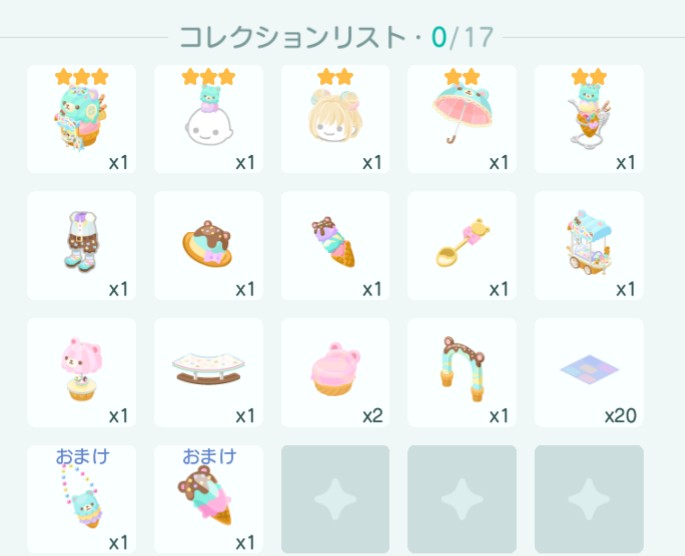This screenshot has height=556, width=685.
Task: Open the three-star ice cream bear outfit item
Action: coord(81,120)
